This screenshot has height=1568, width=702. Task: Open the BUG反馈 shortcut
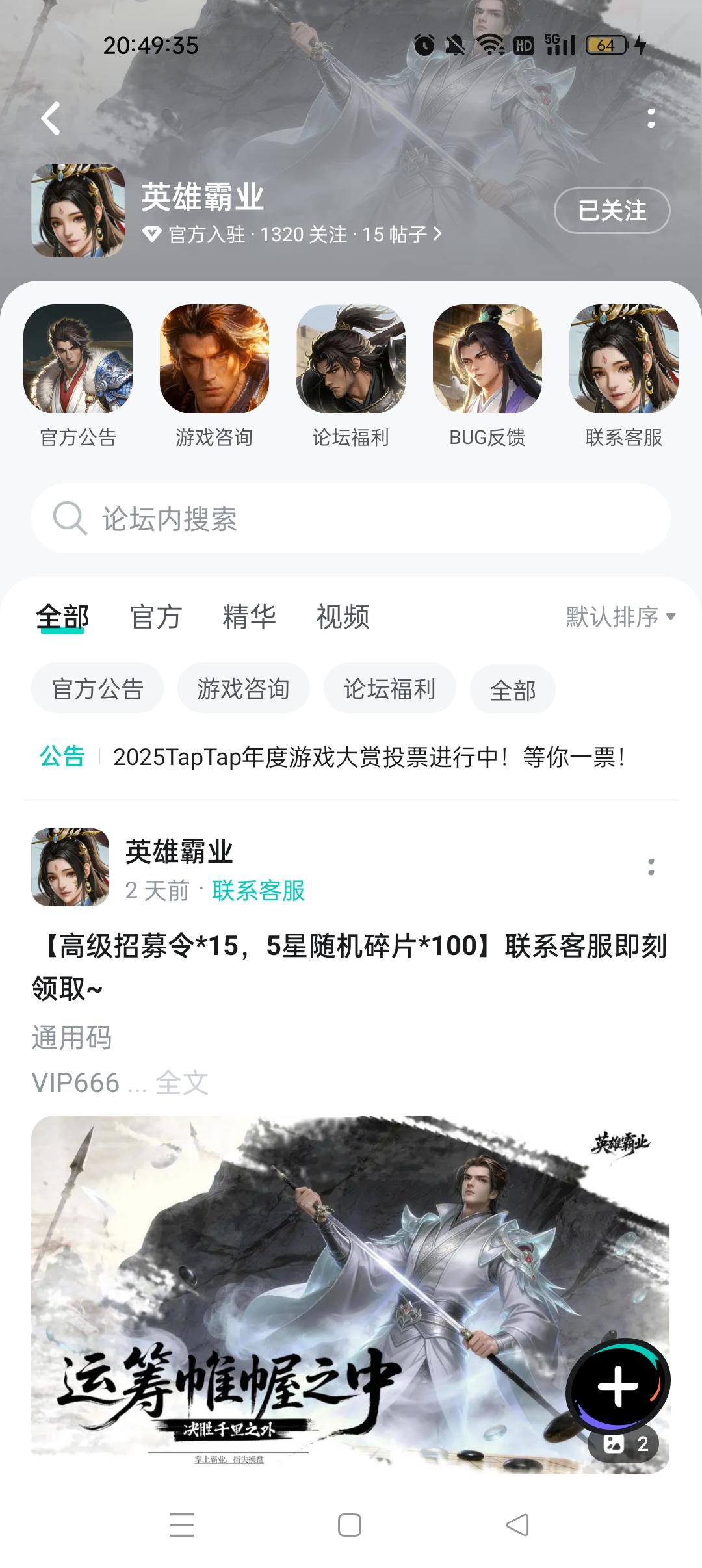(x=487, y=376)
